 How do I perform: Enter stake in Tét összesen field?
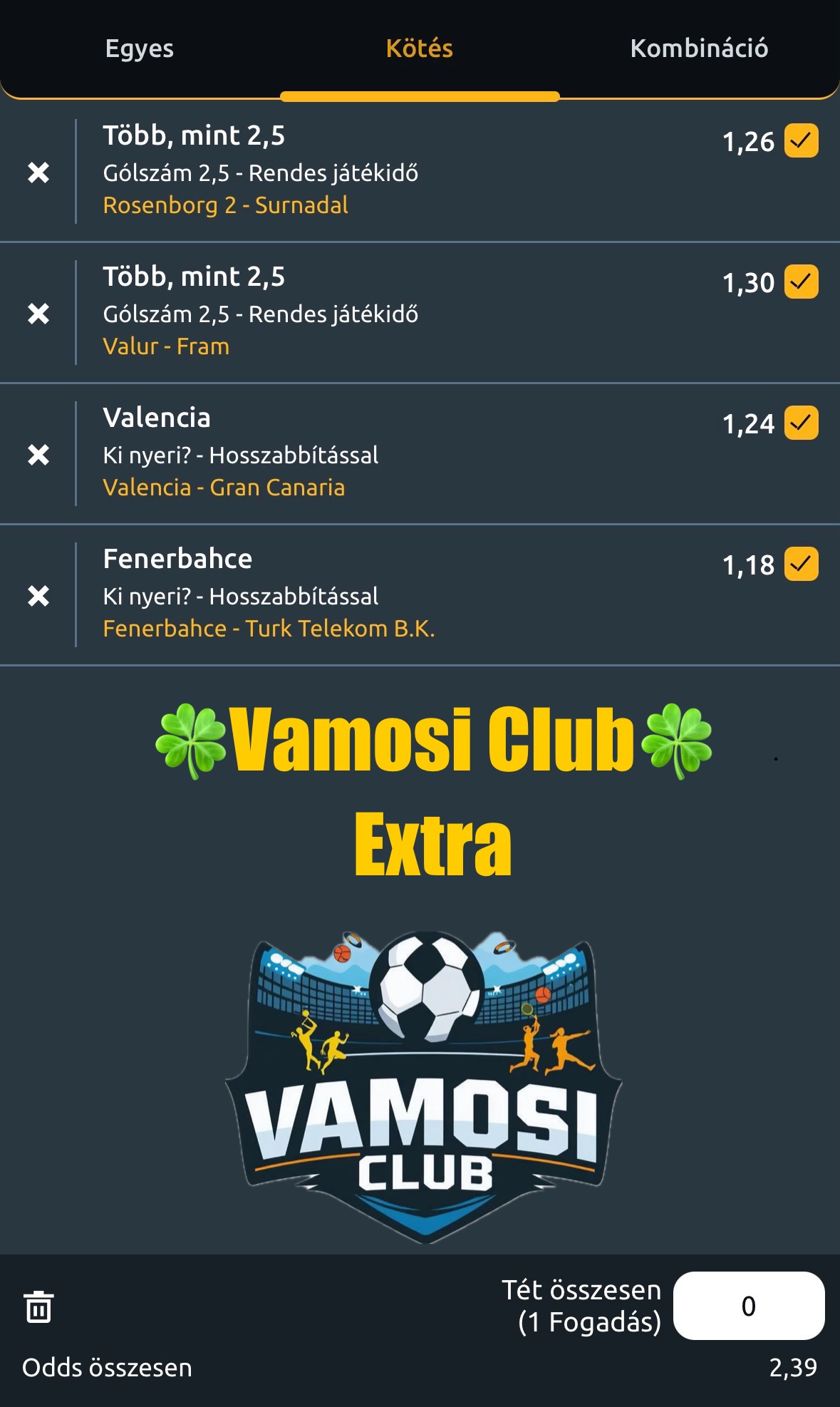pyautogui.click(x=749, y=1306)
